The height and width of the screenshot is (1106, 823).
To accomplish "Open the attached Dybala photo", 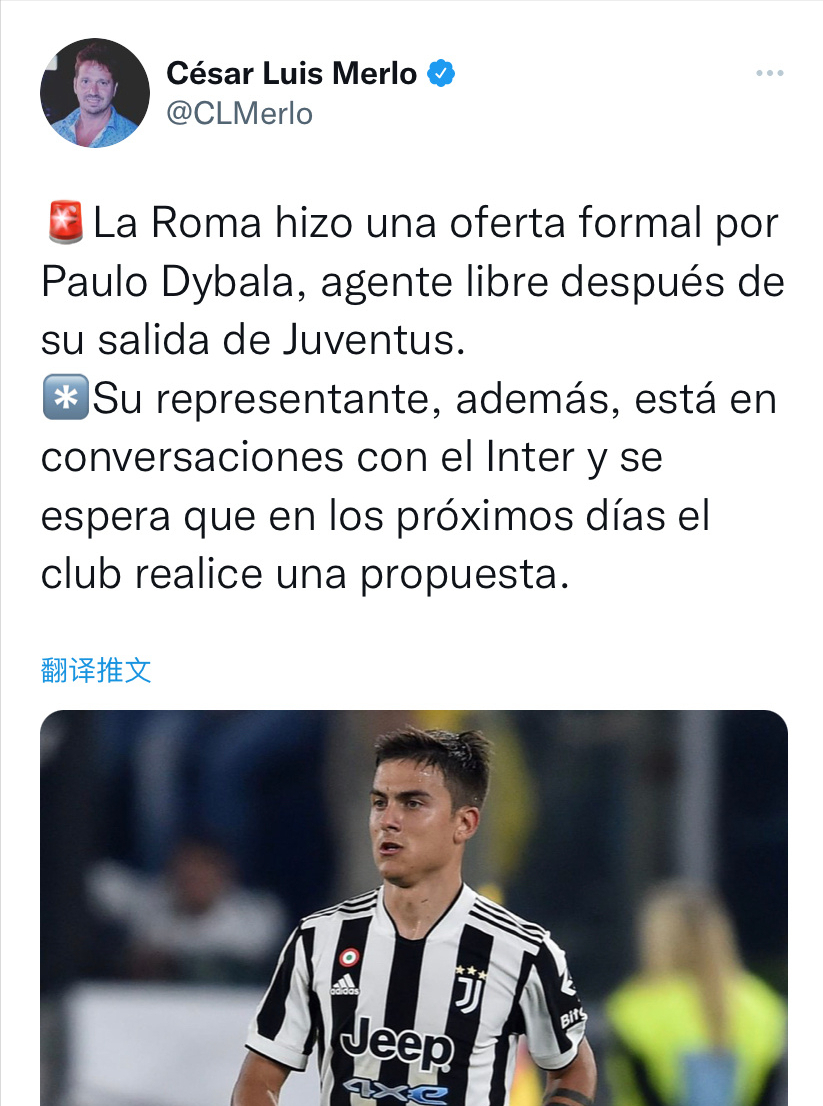I will point(414,907).
